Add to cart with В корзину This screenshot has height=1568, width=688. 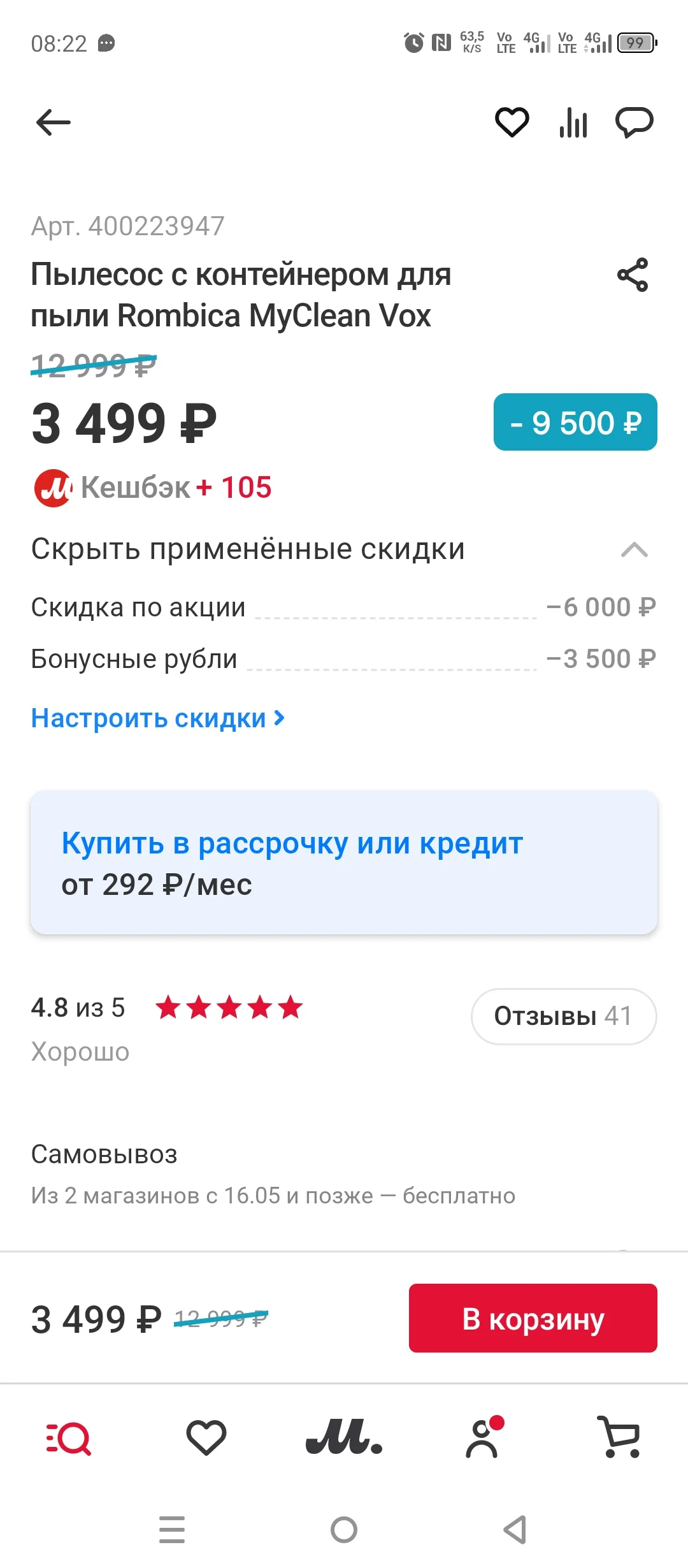click(533, 1318)
